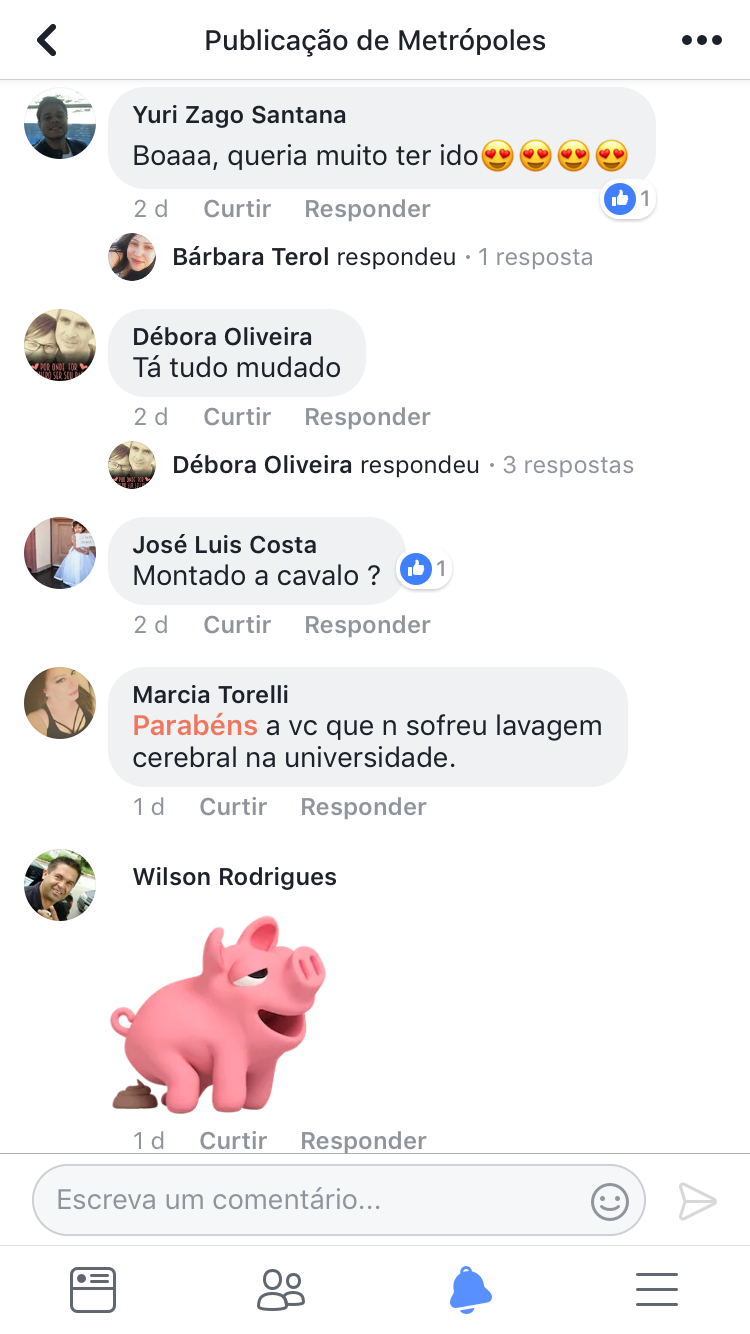
Task: Send the comment with the arrow icon
Action: click(x=697, y=1201)
